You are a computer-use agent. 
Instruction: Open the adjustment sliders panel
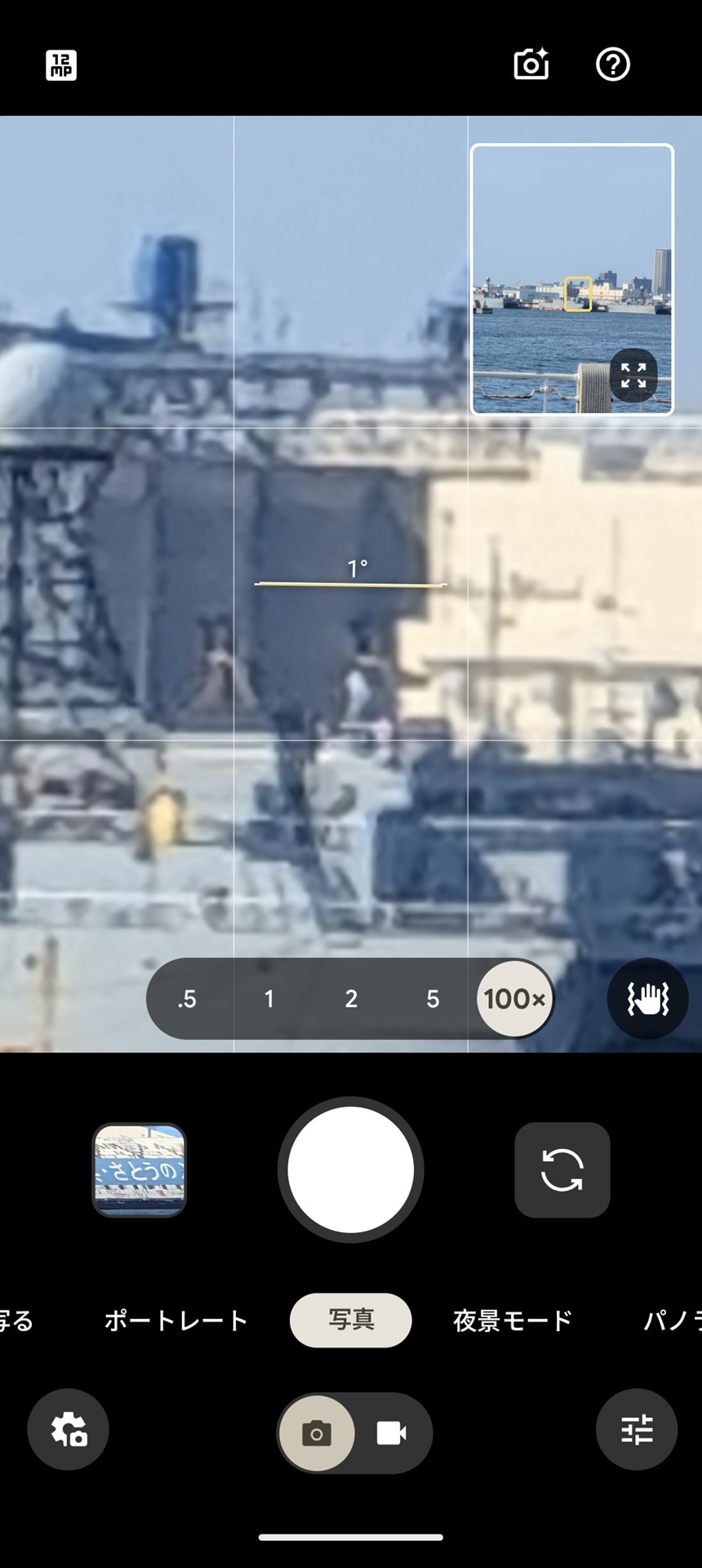[637, 1429]
